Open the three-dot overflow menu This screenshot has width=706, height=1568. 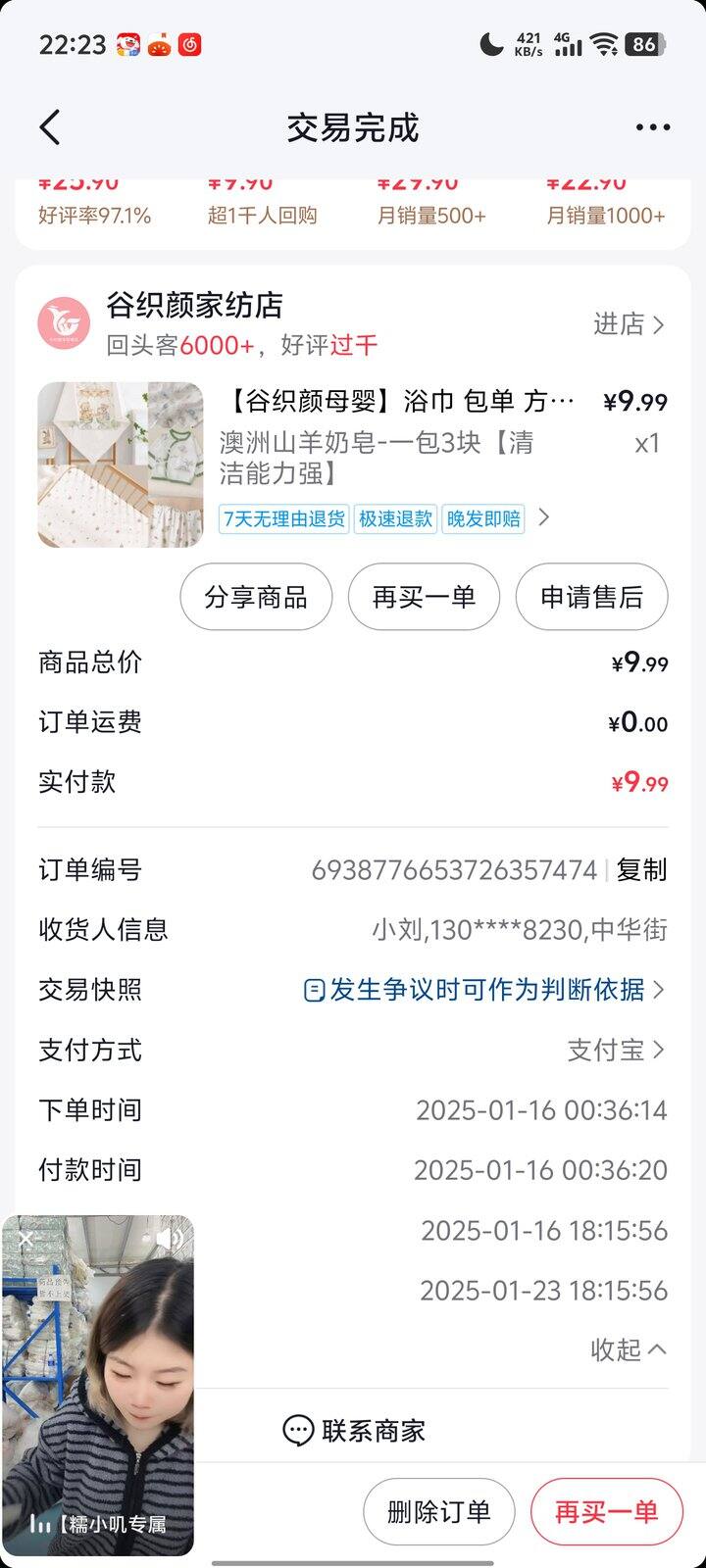point(652,127)
